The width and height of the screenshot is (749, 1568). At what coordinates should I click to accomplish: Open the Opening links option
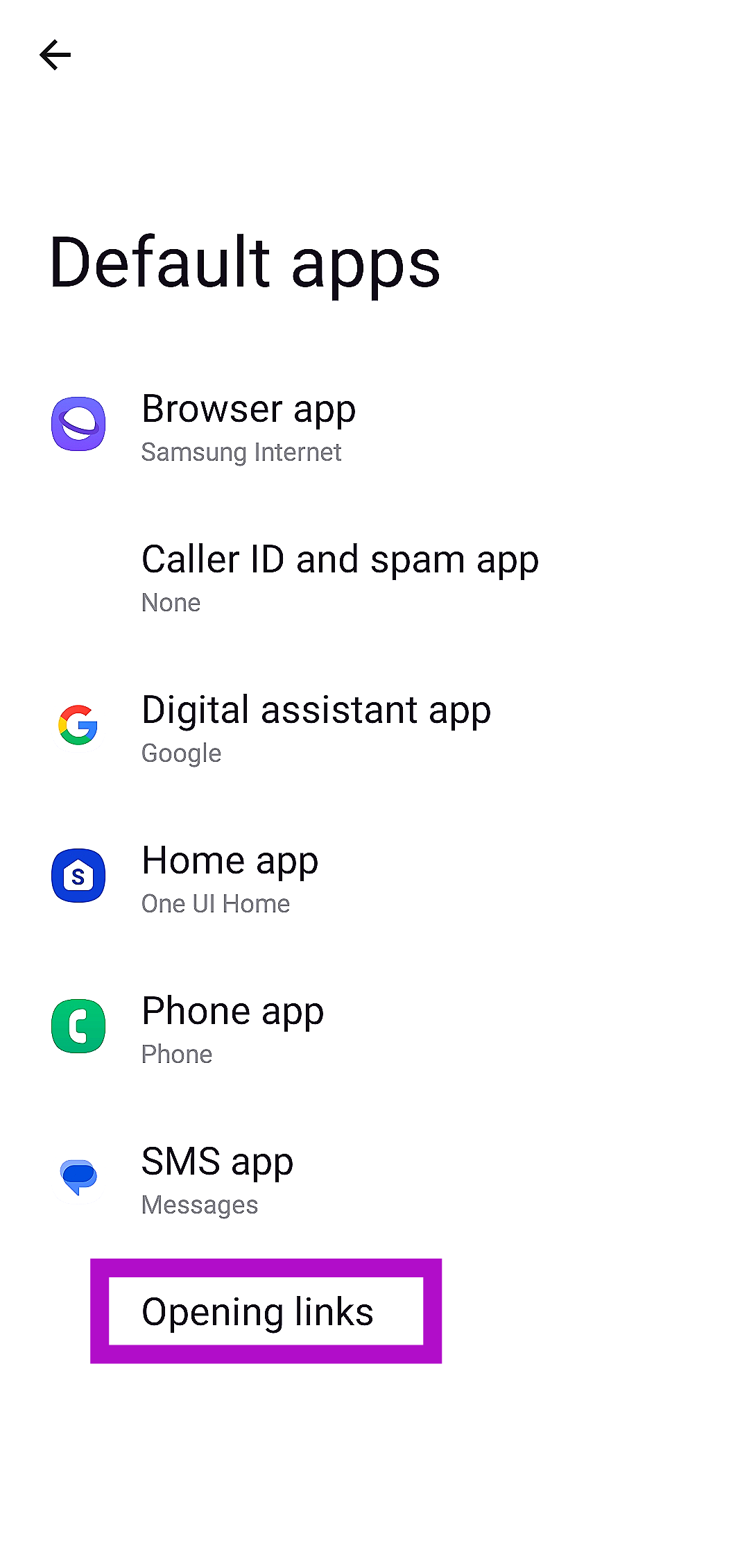coord(258,1311)
